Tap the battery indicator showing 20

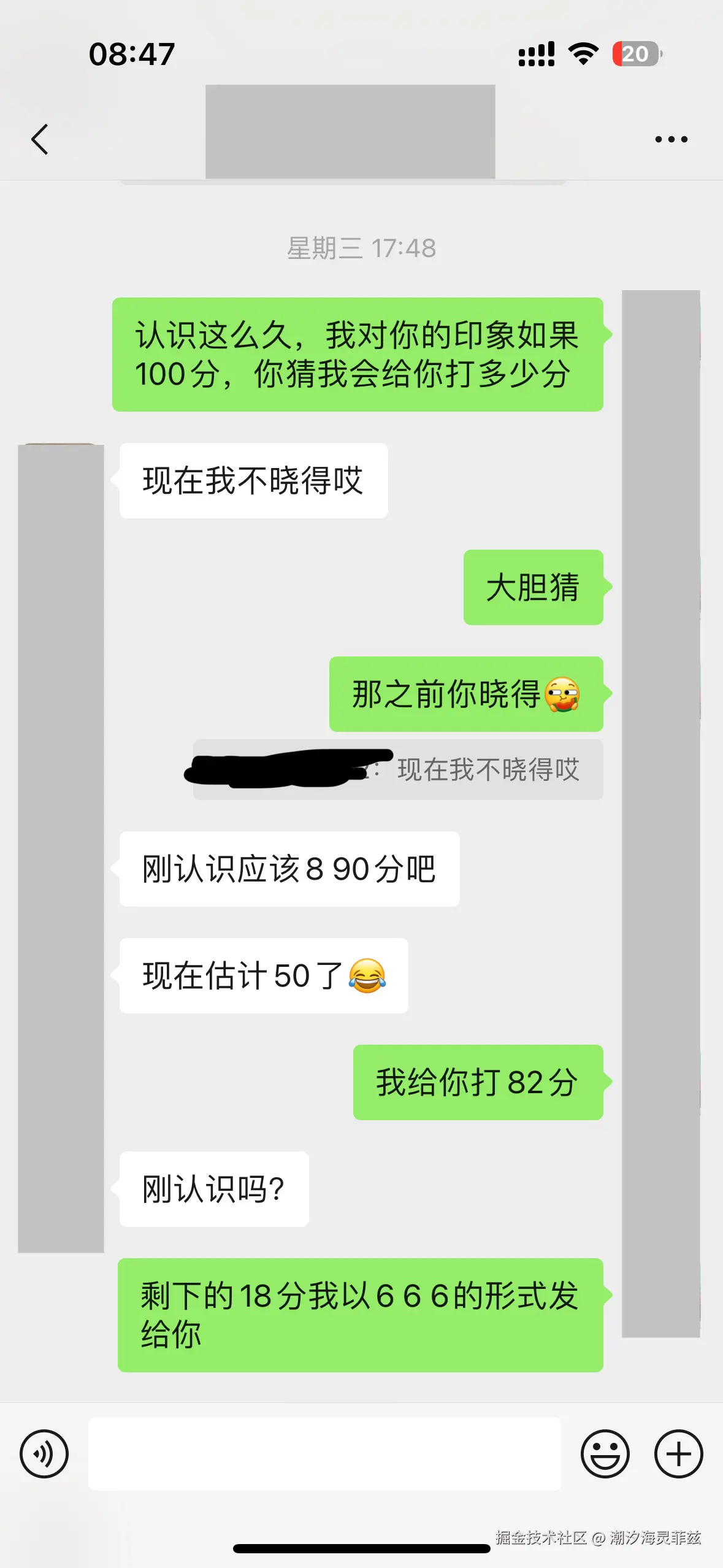tap(635, 54)
